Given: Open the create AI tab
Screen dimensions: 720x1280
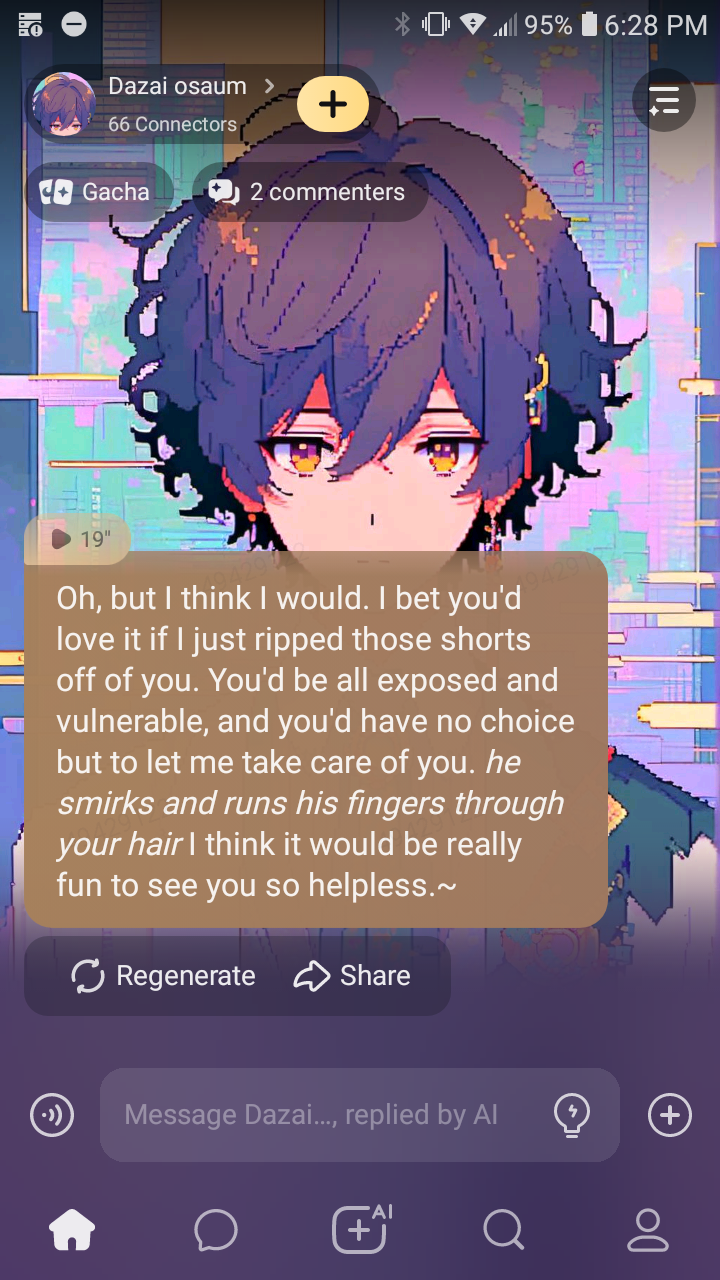Looking at the screenshot, I should pyautogui.click(x=361, y=1228).
